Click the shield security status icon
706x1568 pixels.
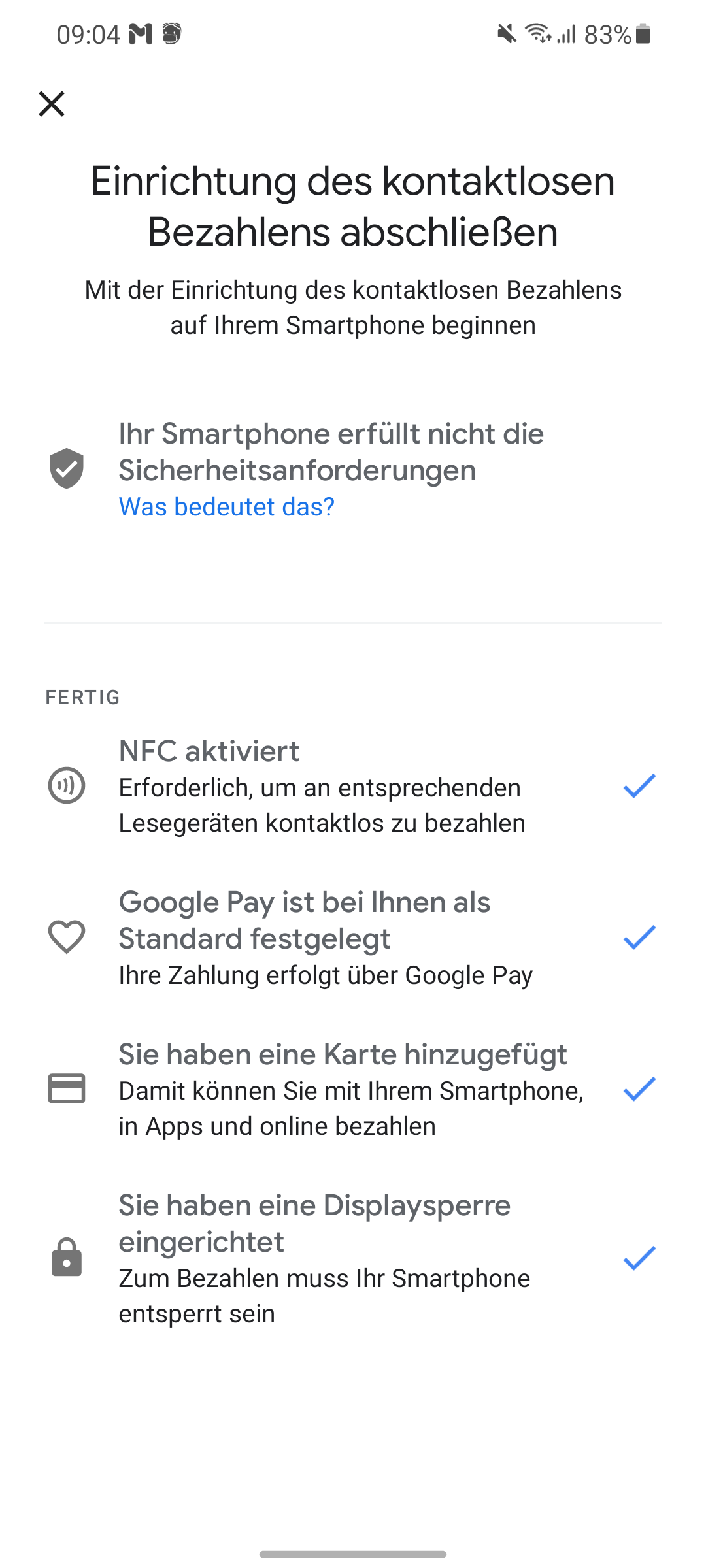pos(66,470)
